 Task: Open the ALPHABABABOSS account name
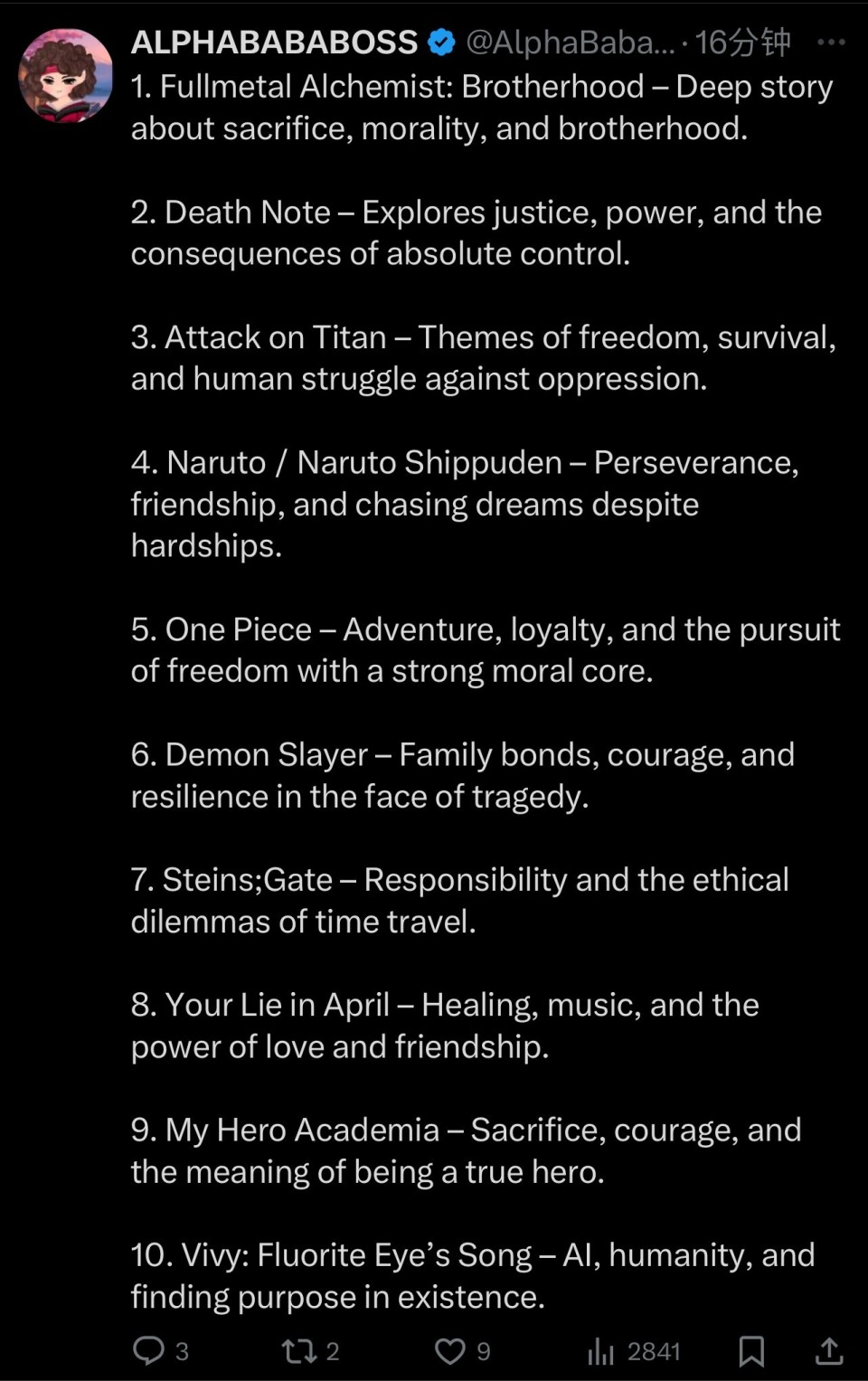pos(274,42)
